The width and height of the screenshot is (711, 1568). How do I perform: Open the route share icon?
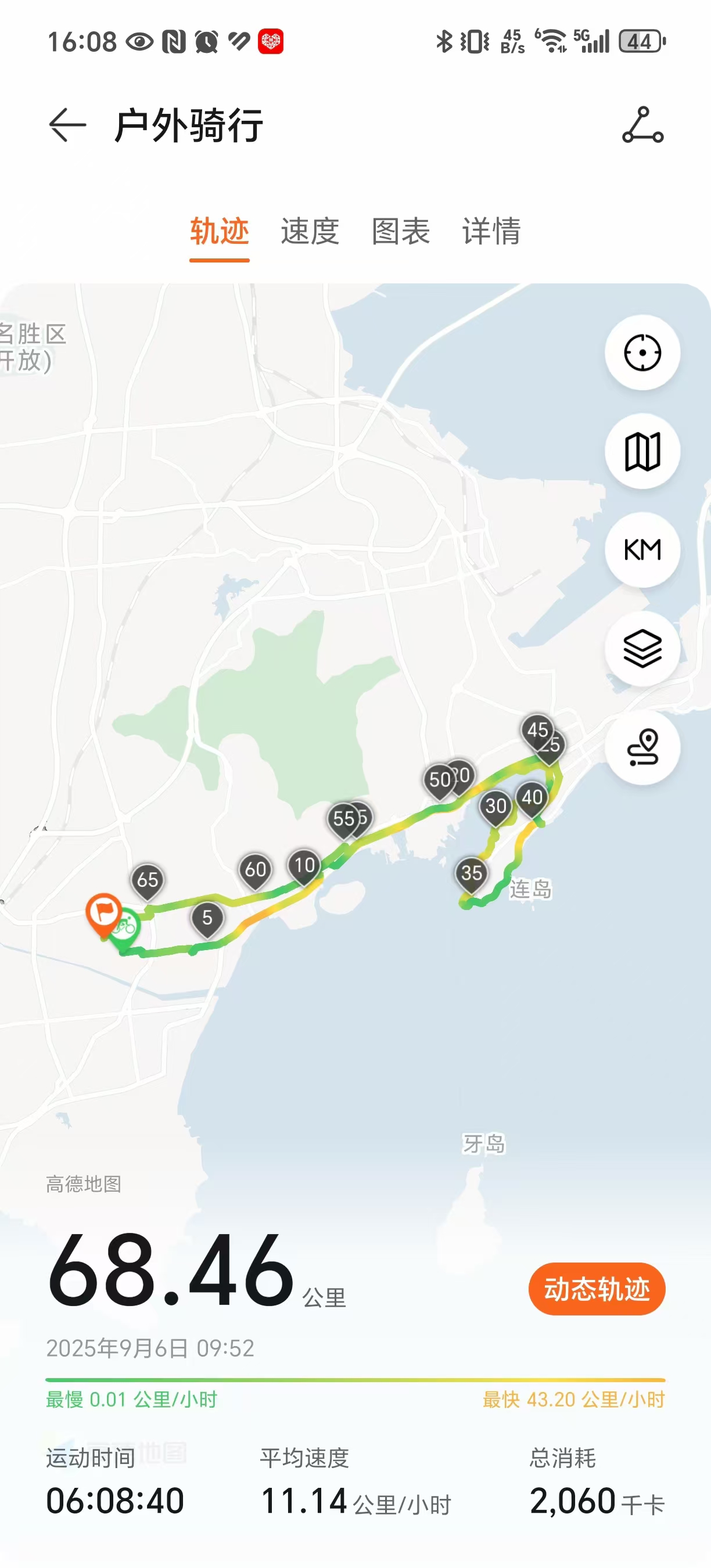pos(643,125)
